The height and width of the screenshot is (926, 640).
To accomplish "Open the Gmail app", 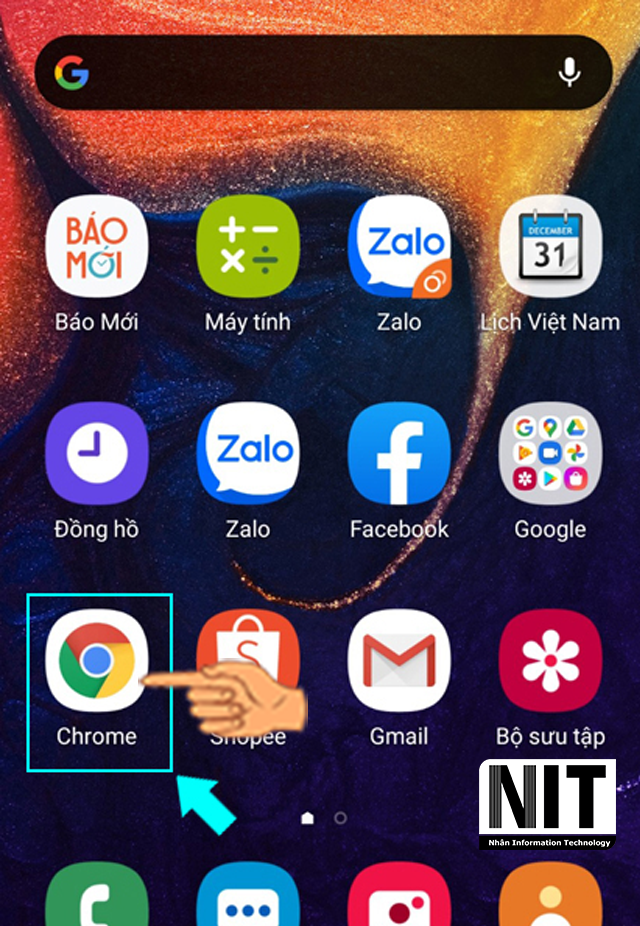I will tap(399, 661).
